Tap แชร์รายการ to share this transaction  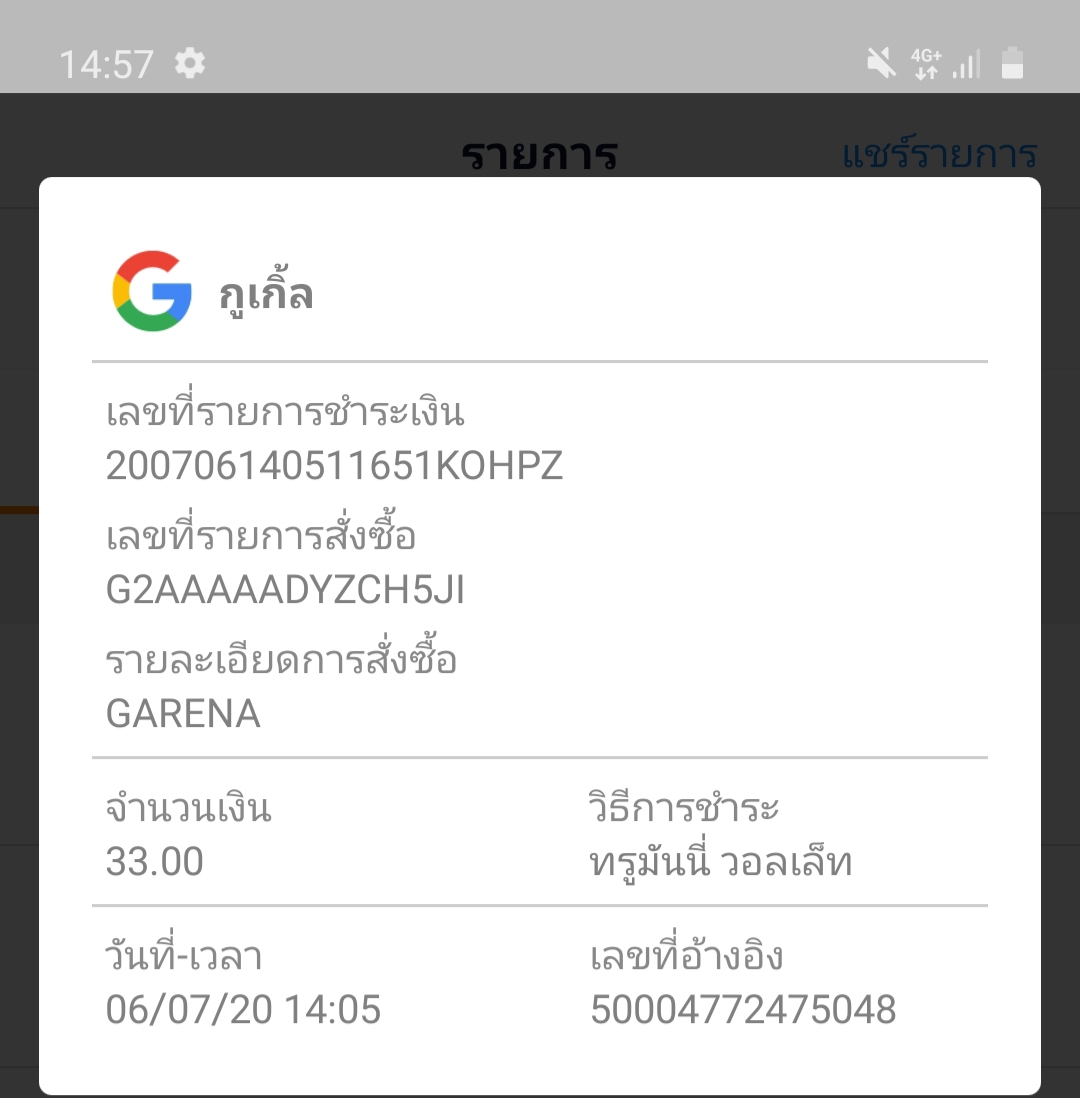pos(939,154)
